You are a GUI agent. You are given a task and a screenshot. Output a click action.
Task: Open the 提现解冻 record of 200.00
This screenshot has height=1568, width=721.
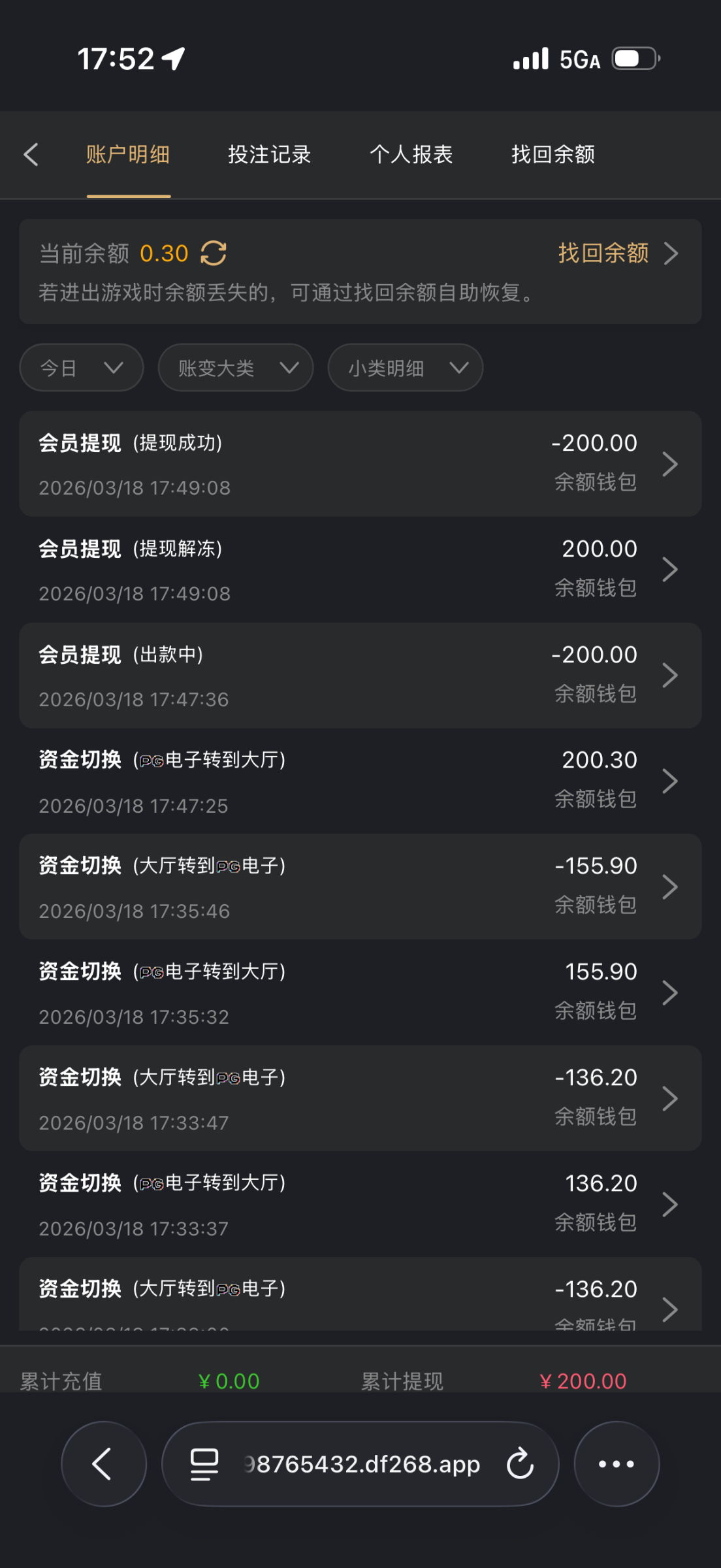(360, 570)
